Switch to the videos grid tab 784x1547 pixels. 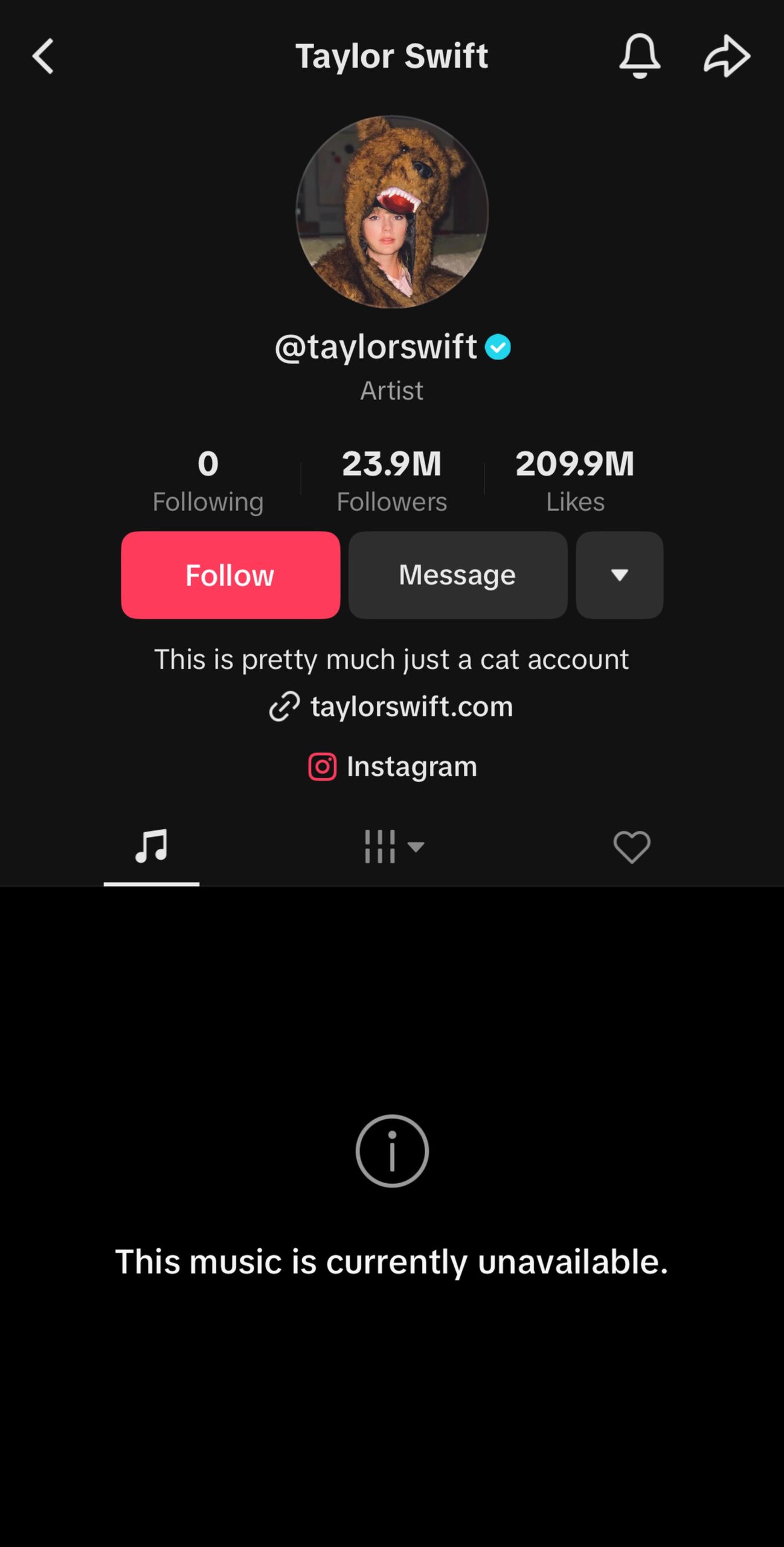[x=393, y=846]
